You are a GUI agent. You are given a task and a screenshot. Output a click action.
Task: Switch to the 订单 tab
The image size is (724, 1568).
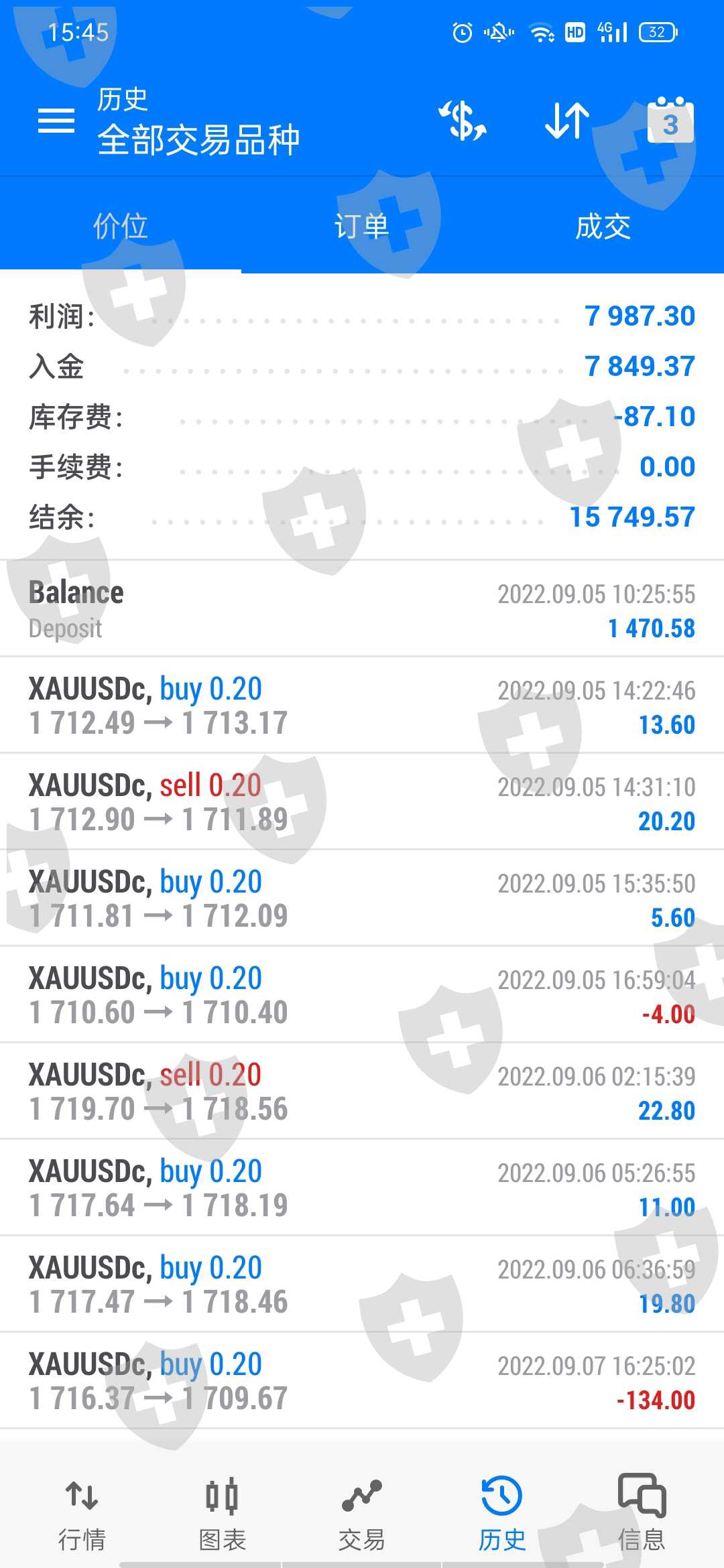coord(362,226)
